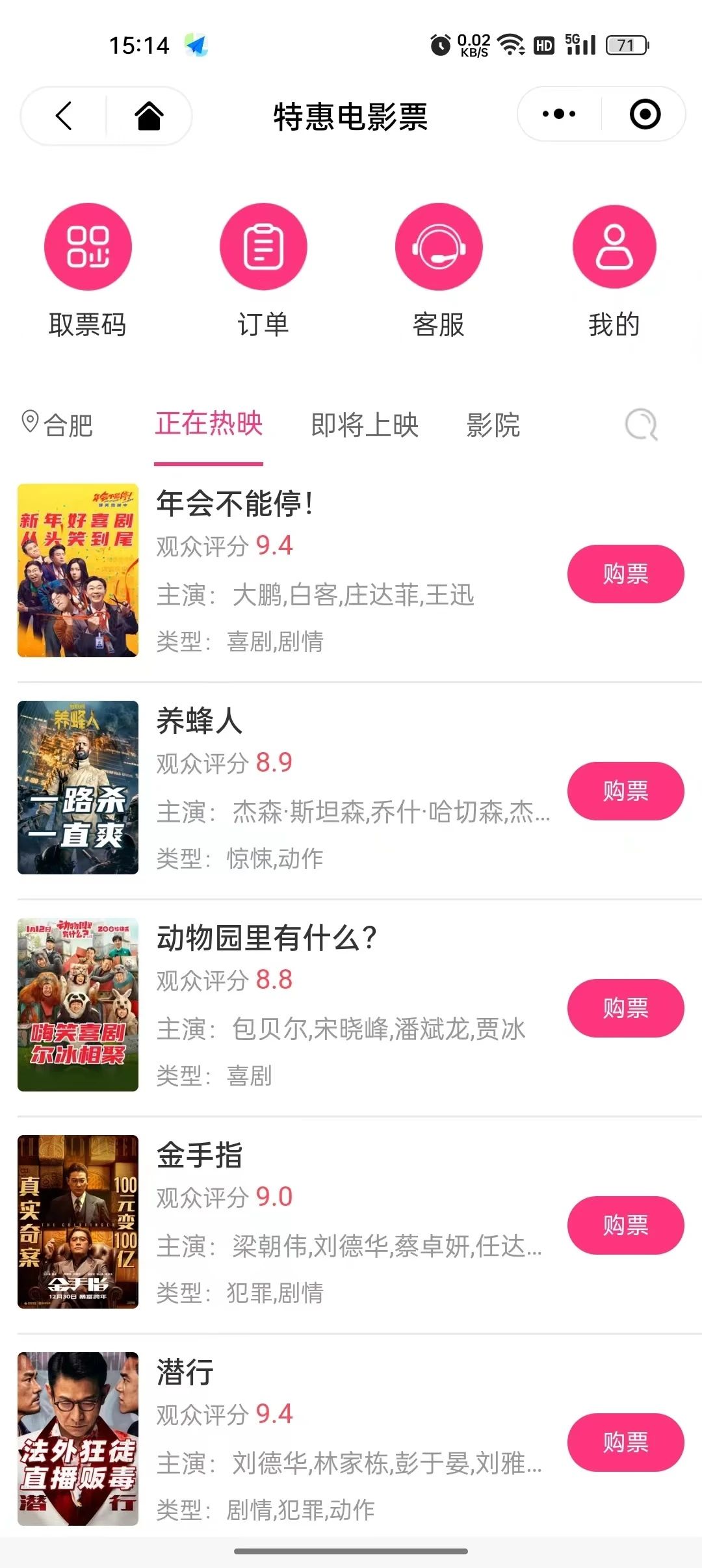
Task: Open the 金手指 movie poster
Action: click(78, 1222)
